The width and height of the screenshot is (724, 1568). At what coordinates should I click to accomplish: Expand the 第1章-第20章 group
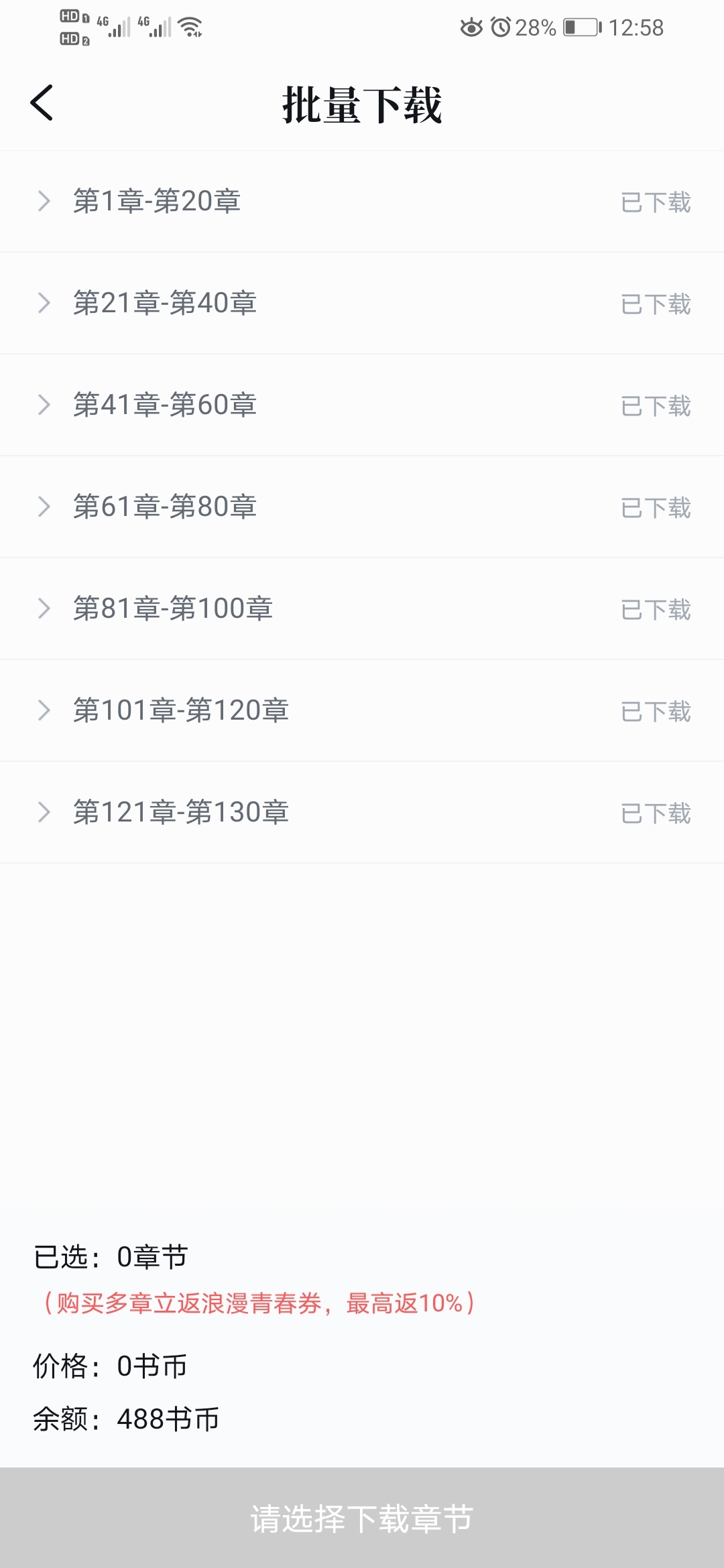point(362,201)
